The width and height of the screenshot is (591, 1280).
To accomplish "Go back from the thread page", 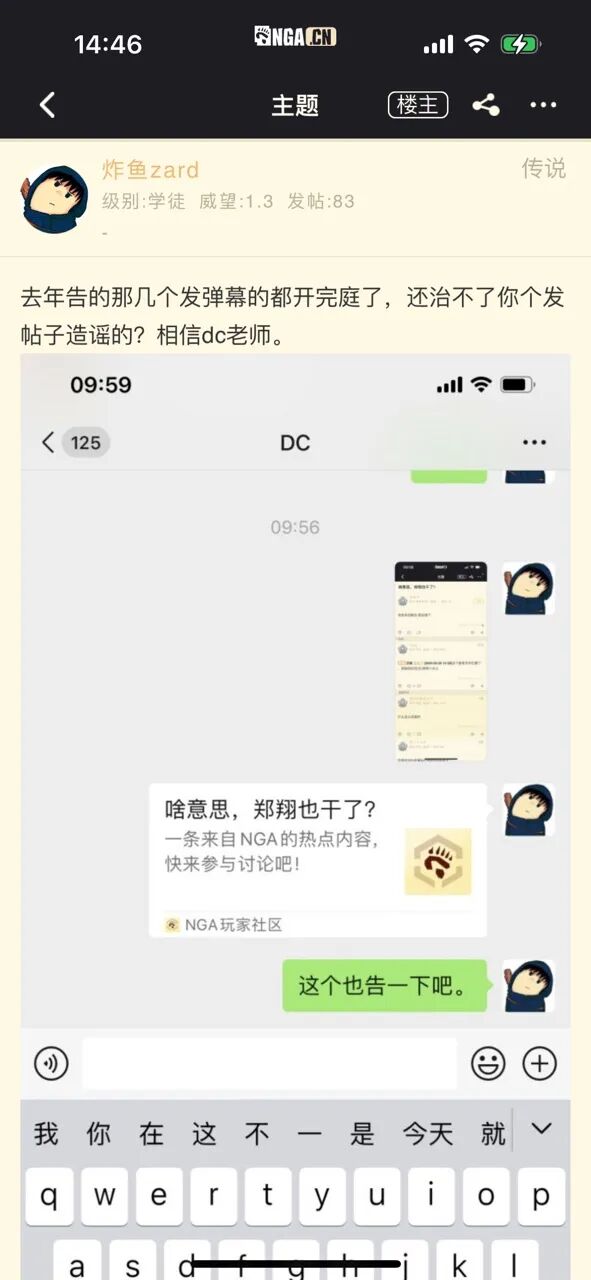I will [x=47, y=105].
